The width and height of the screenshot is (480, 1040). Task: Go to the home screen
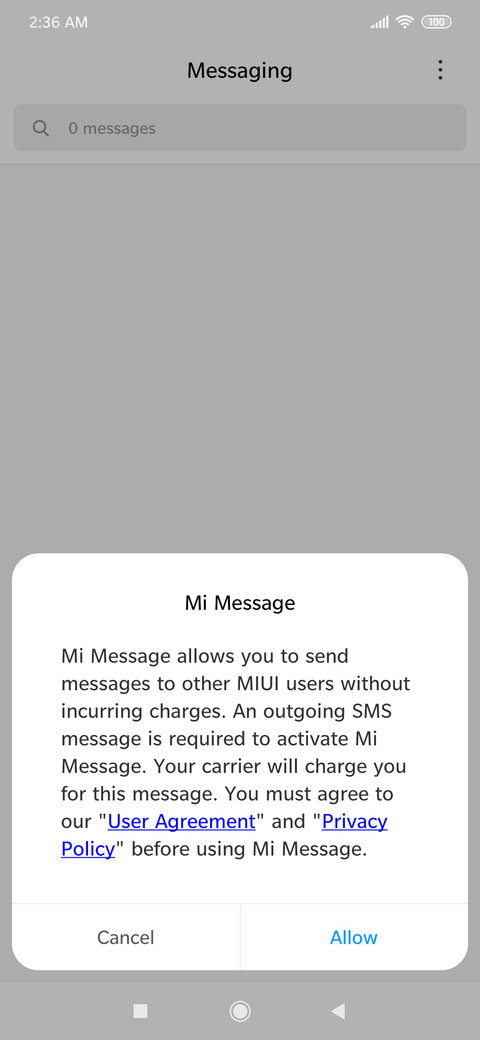tap(239, 1011)
